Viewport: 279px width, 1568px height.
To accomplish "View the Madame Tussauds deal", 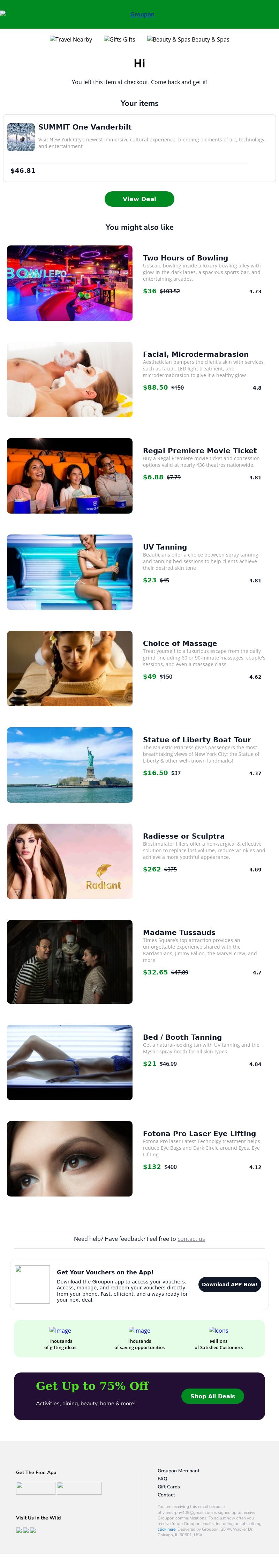I will (x=179, y=932).
